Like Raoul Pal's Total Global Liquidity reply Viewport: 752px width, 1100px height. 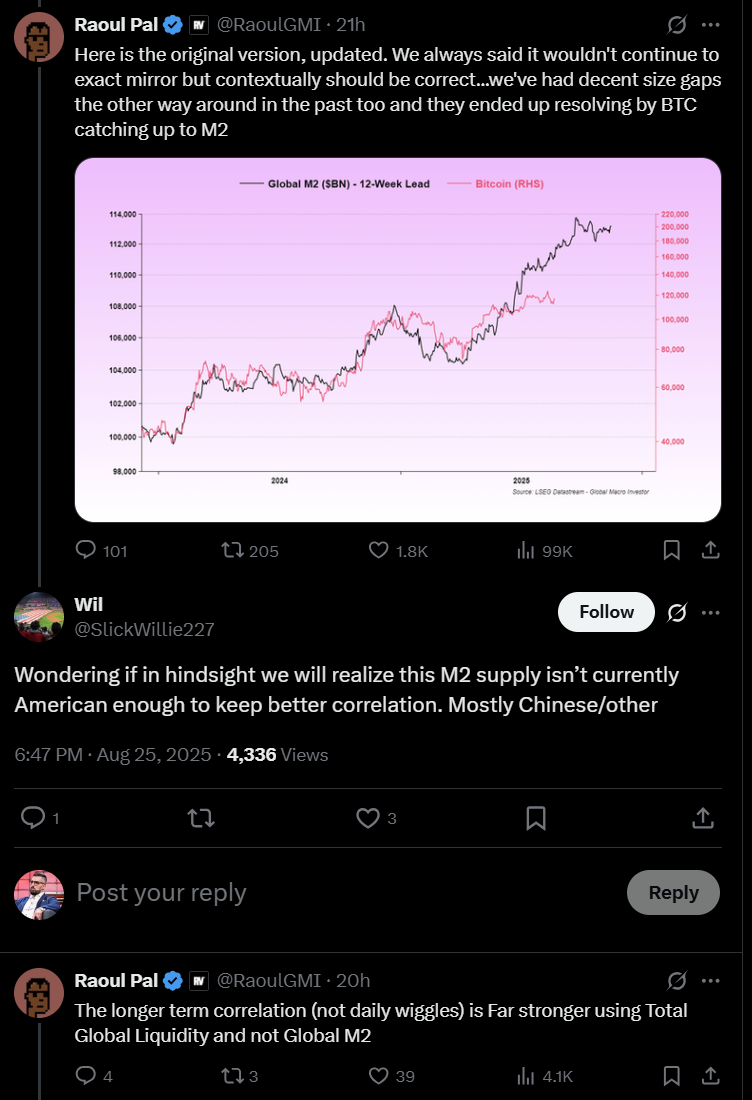tap(379, 1076)
